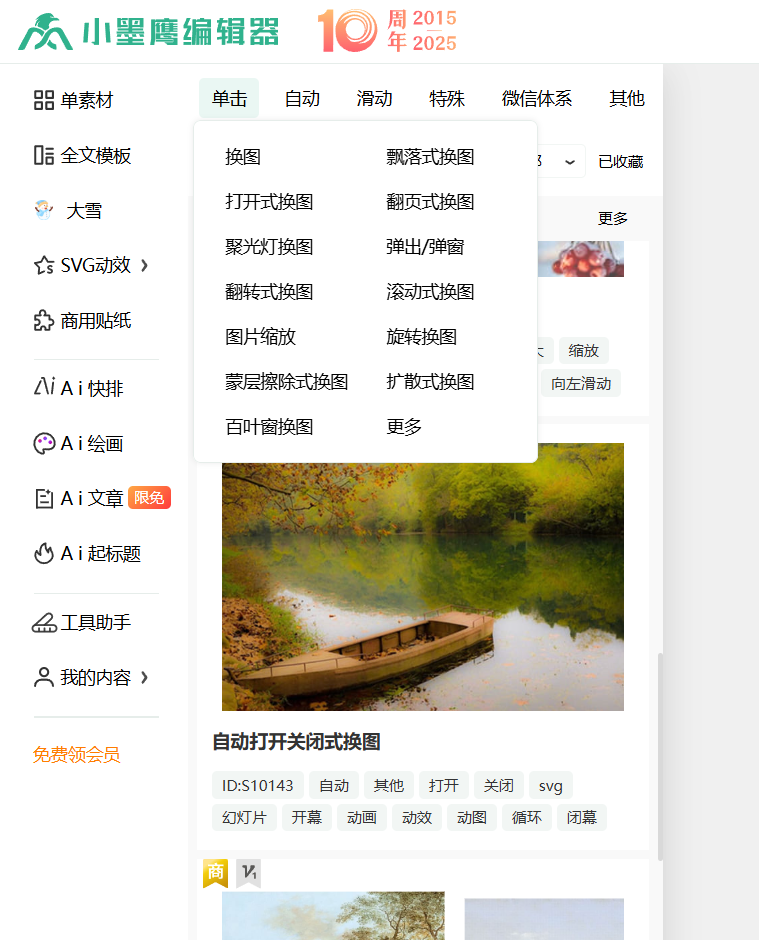759x940 pixels.
Task: Choose 打开式换图 from the dropdown menu
Action: [x=269, y=202]
